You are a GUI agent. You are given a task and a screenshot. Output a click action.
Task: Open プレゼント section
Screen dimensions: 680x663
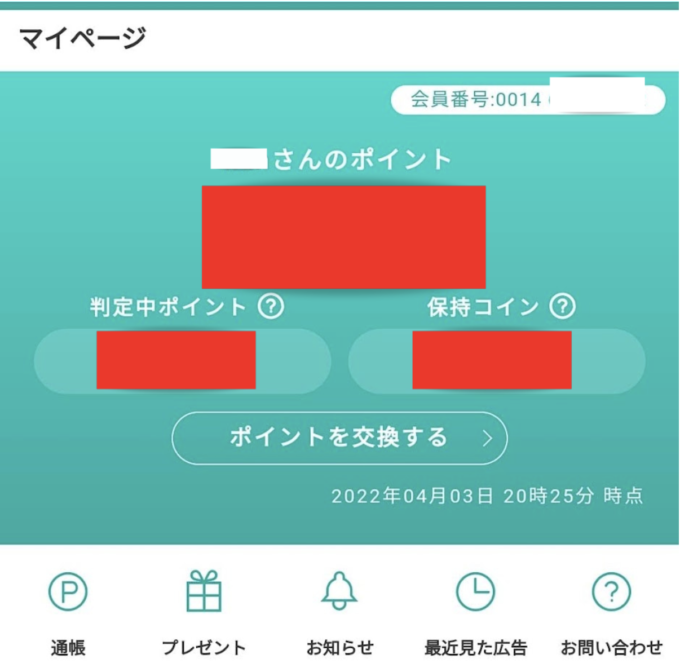(x=204, y=610)
